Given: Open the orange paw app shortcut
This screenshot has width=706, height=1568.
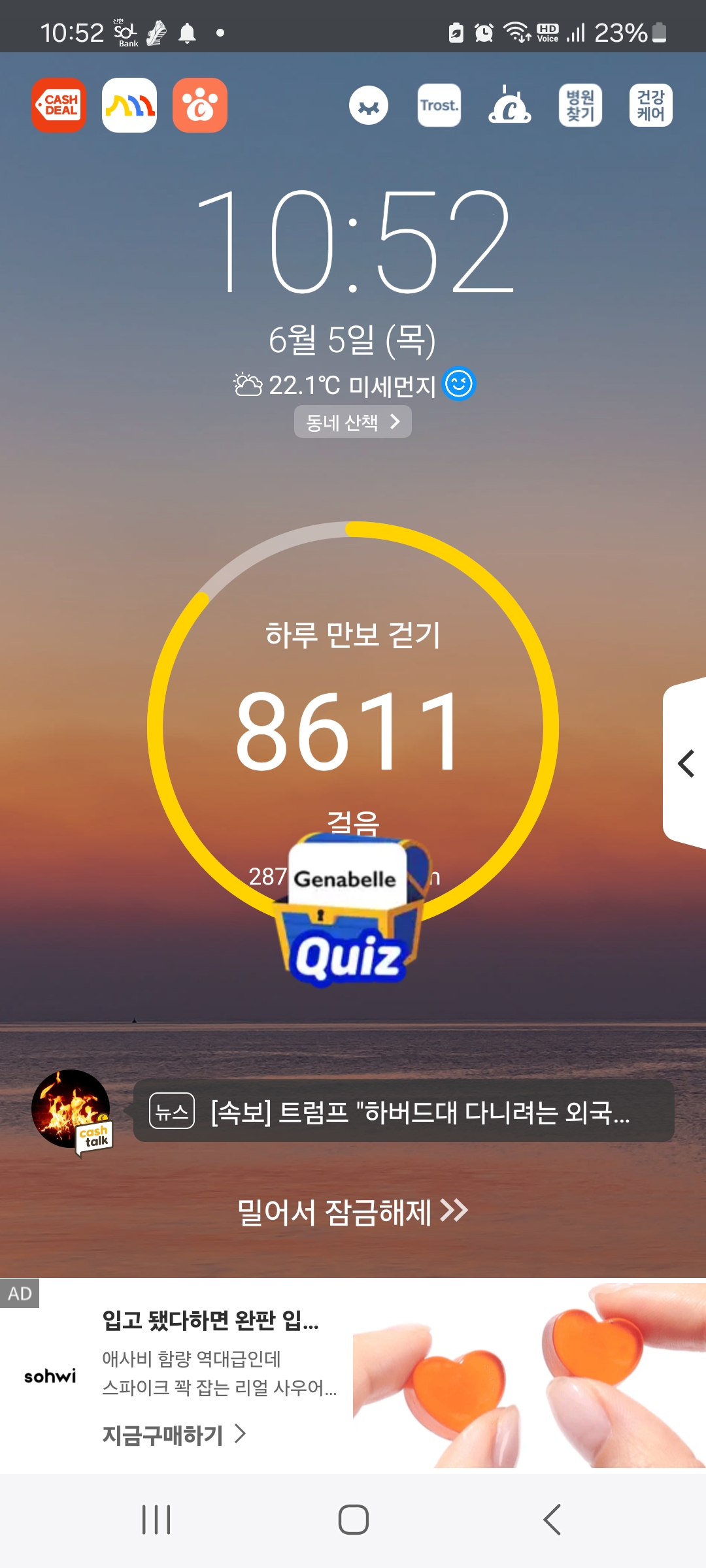Looking at the screenshot, I should click(200, 105).
